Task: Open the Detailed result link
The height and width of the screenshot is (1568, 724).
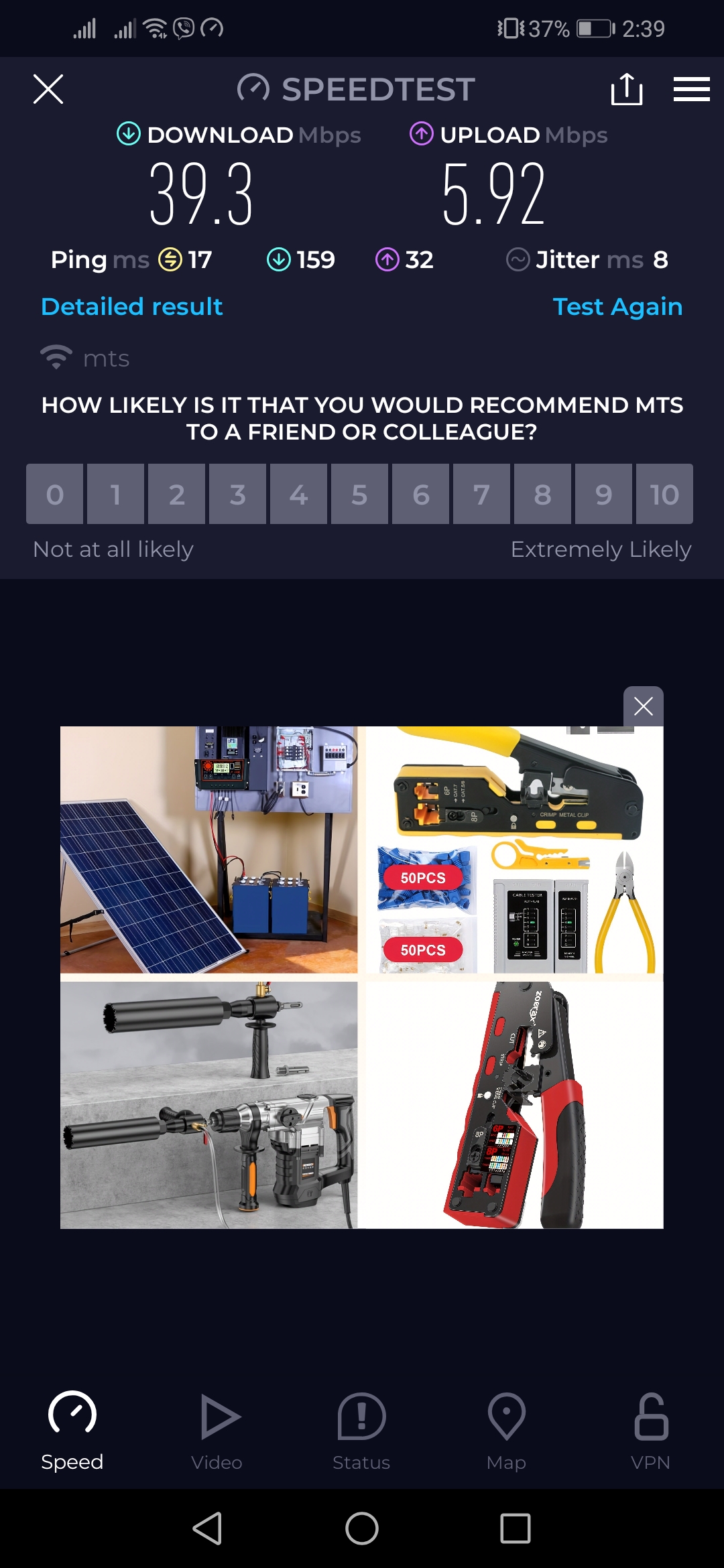Action: click(x=131, y=307)
